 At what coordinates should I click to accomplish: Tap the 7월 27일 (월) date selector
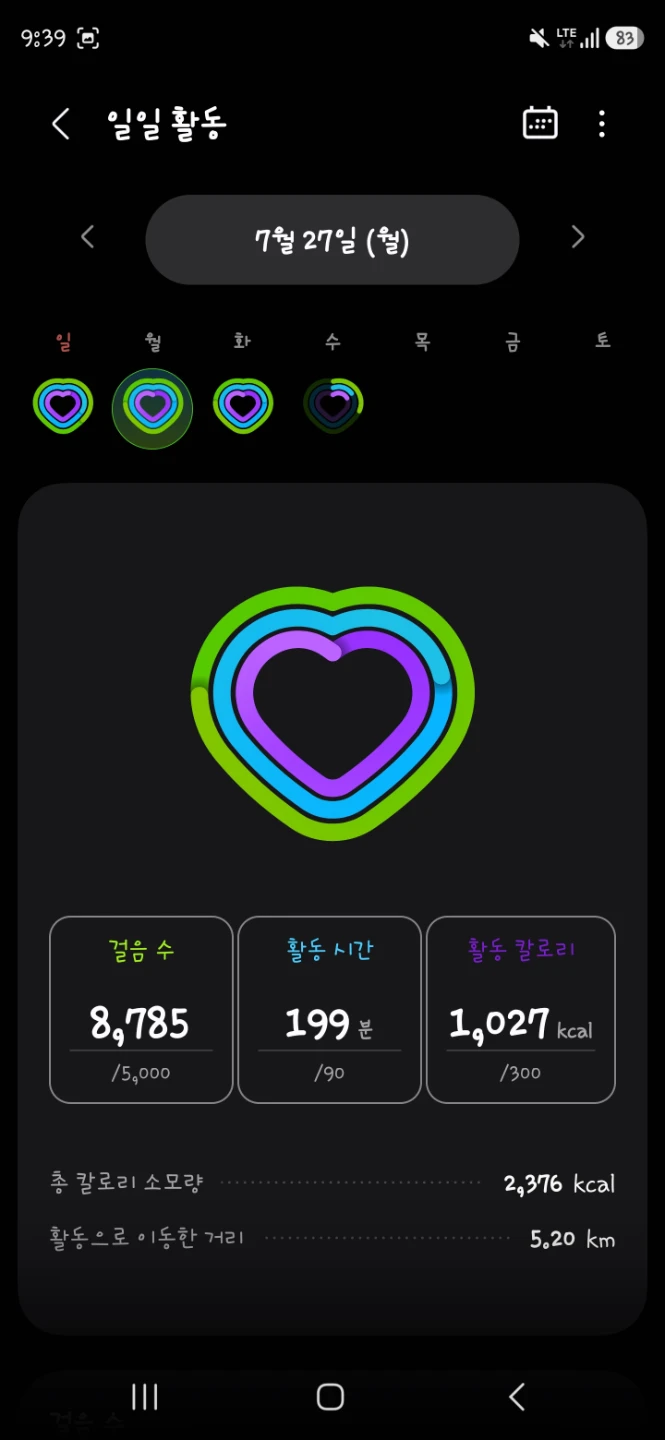point(332,240)
